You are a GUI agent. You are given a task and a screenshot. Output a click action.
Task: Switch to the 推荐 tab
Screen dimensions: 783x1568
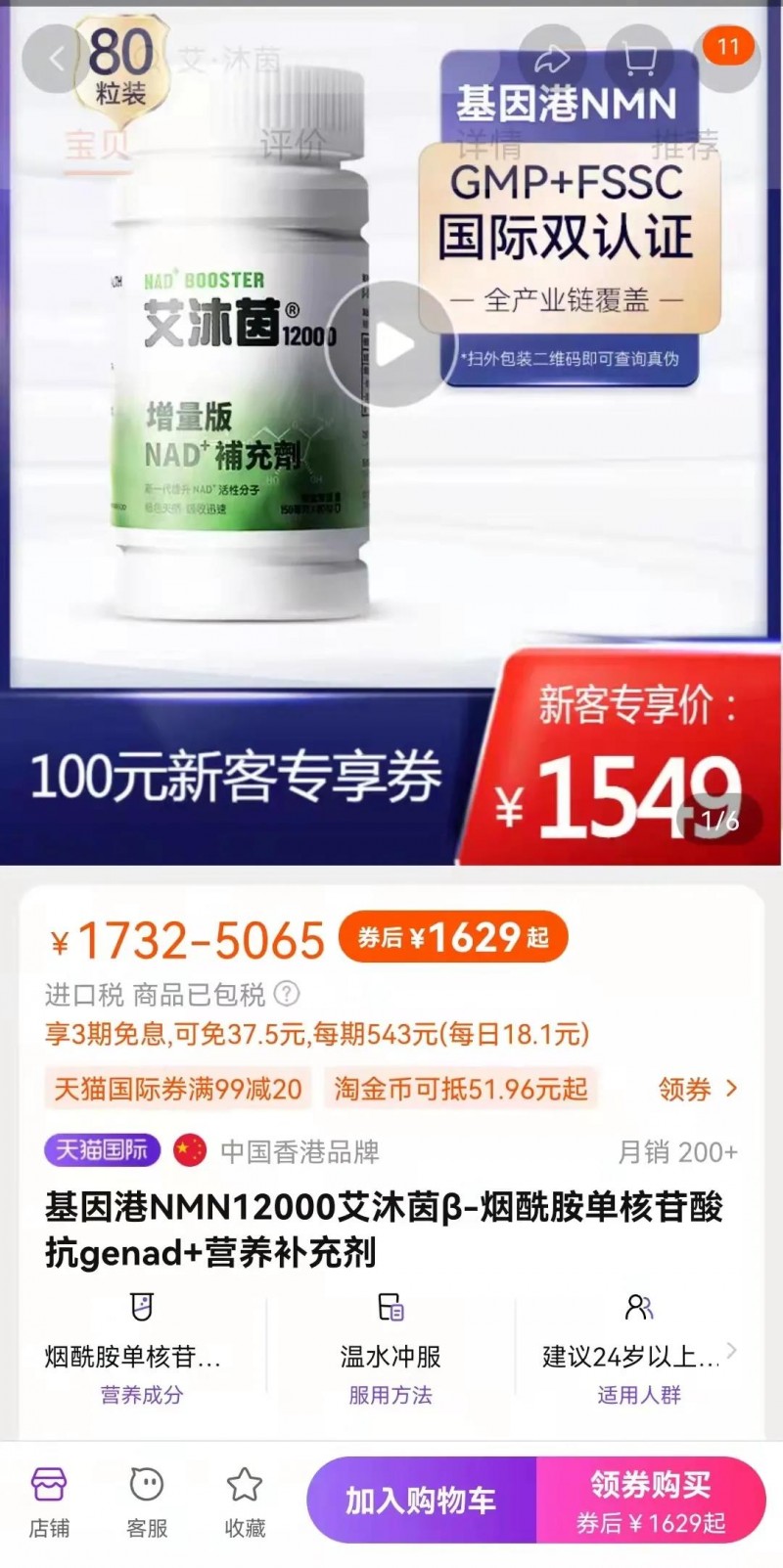[684, 147]
